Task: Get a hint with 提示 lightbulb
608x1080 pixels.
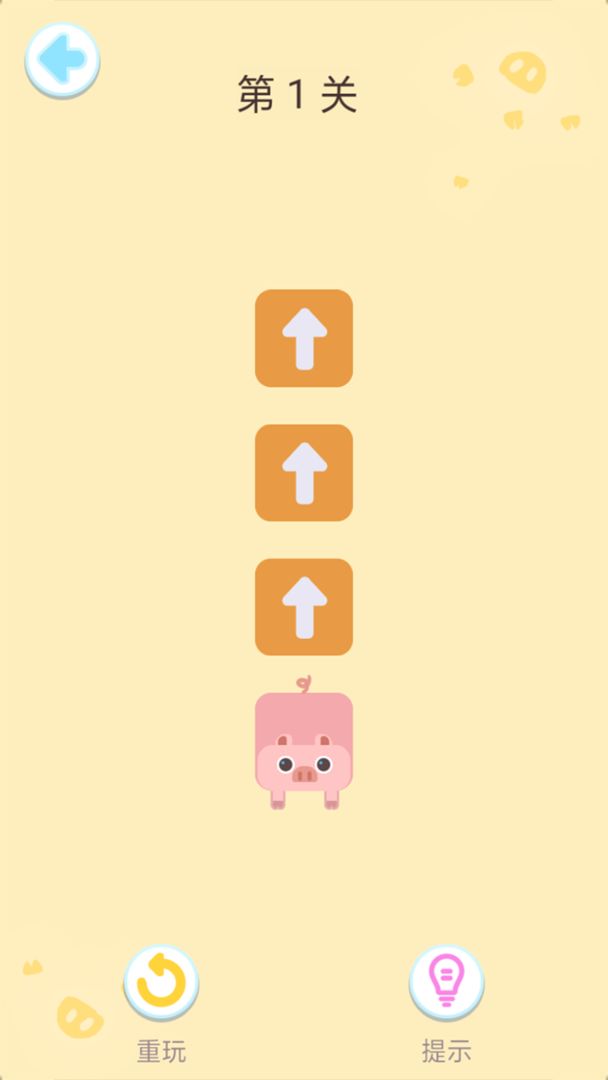Action: (x=446, y=982)
